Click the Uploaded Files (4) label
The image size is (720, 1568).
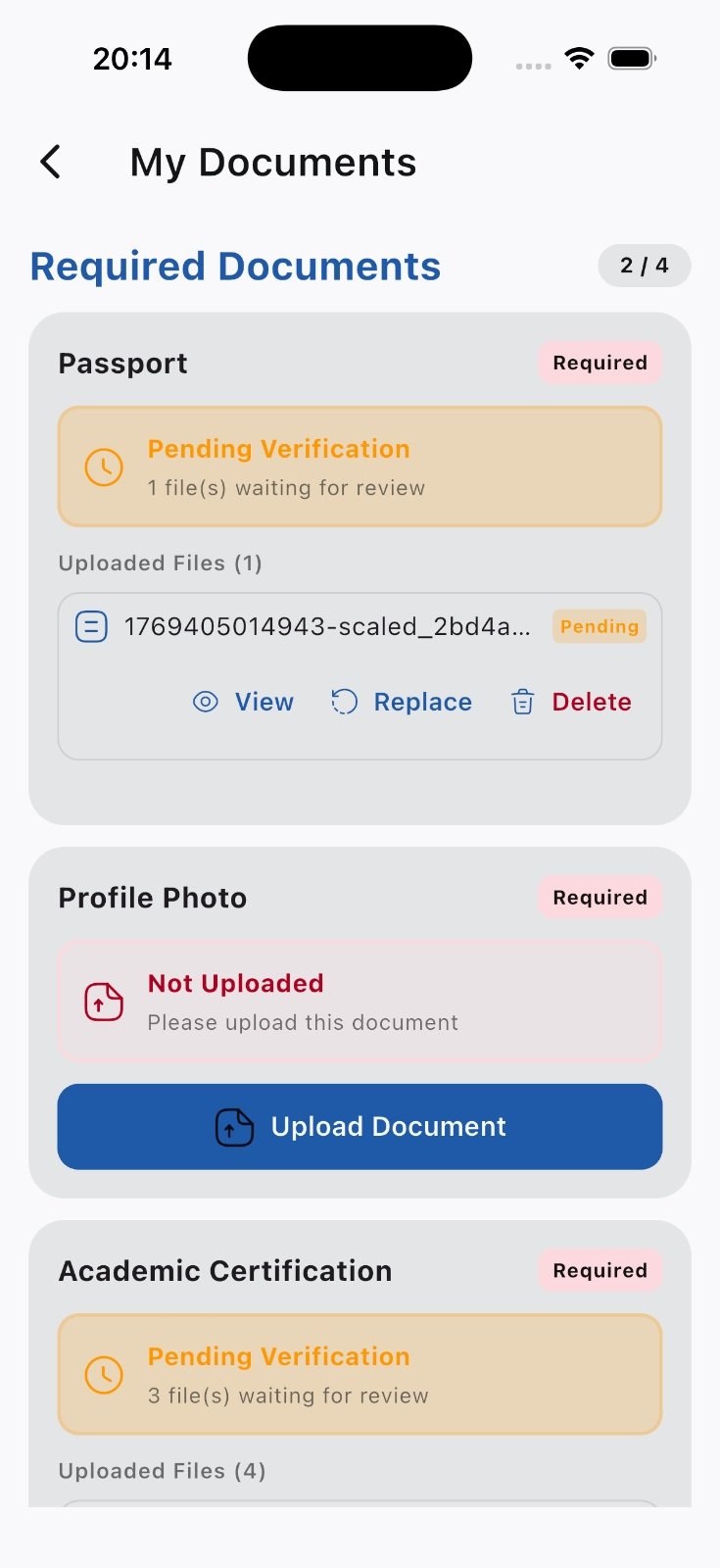tap(162, 1470)
